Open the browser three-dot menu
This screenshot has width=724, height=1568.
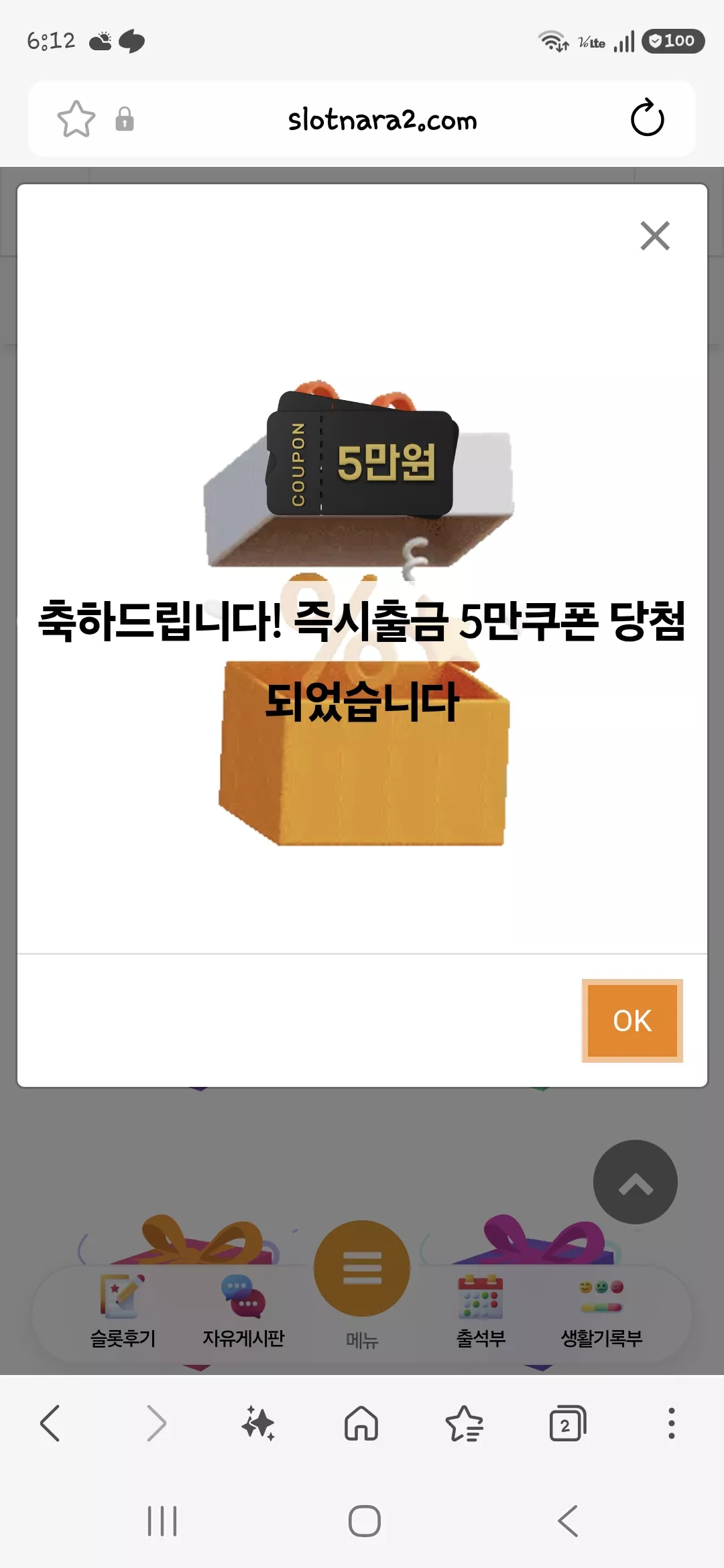[x=671, y=1423]
